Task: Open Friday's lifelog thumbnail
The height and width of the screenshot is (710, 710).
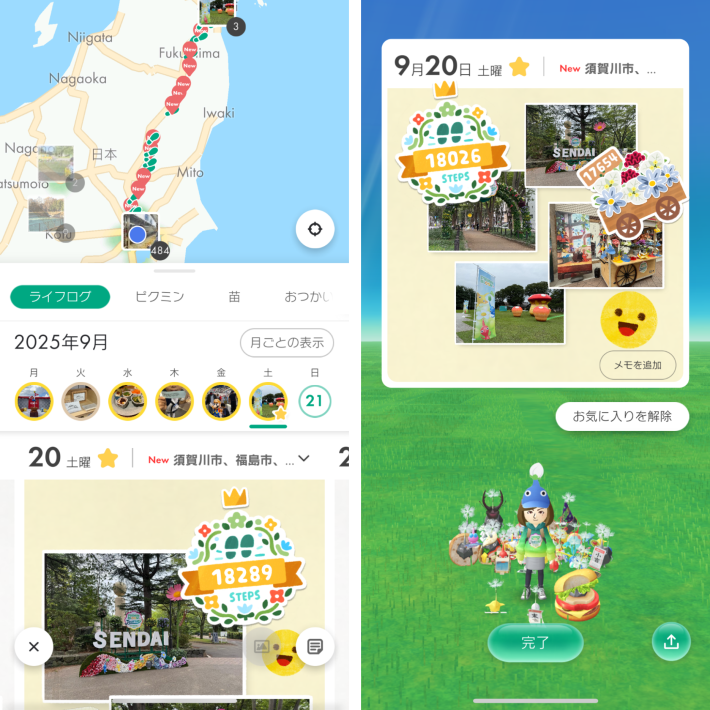Action: (x=221, y=401)
